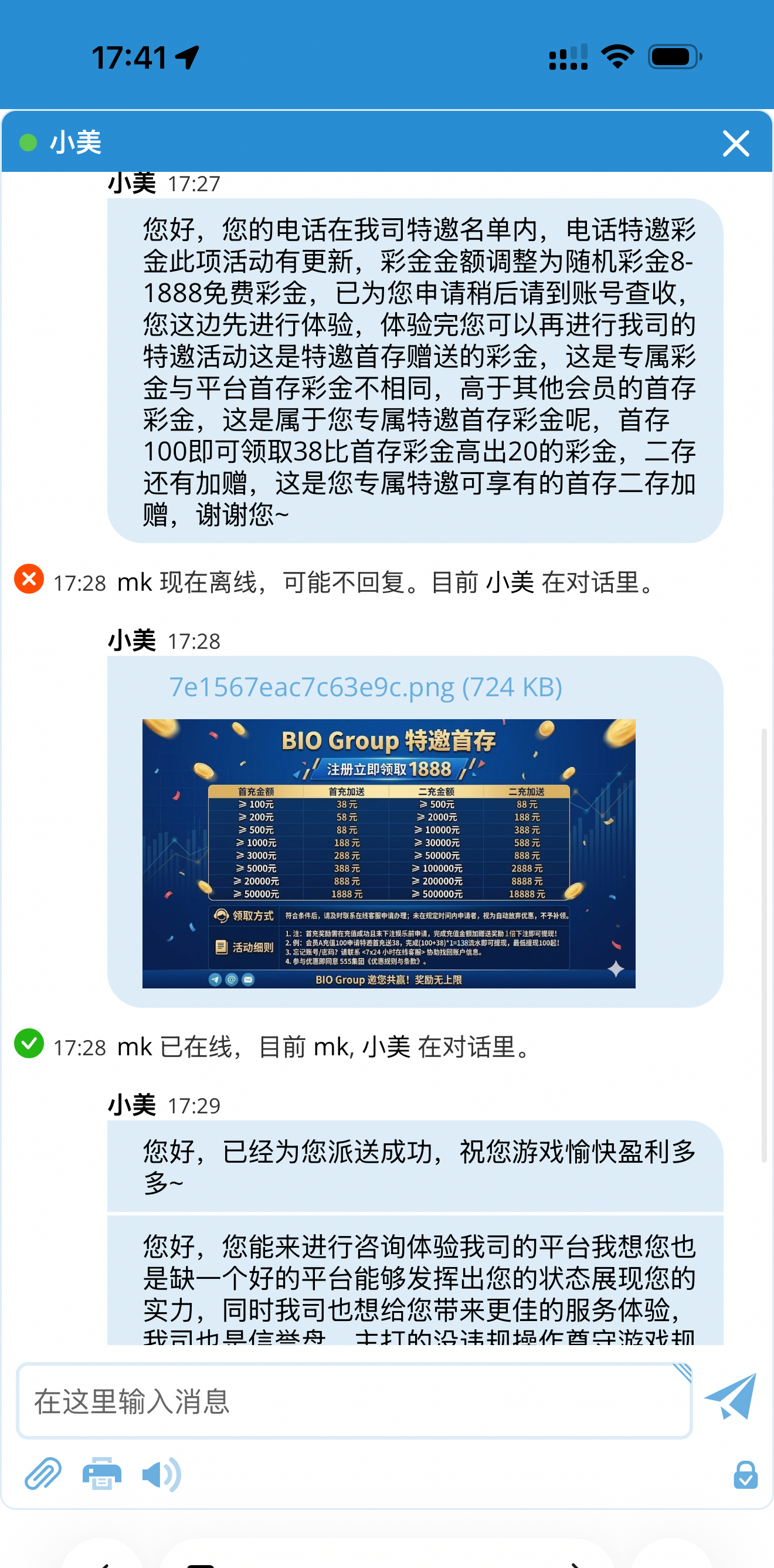Open the secure lock icon info

pos(745,1474)
